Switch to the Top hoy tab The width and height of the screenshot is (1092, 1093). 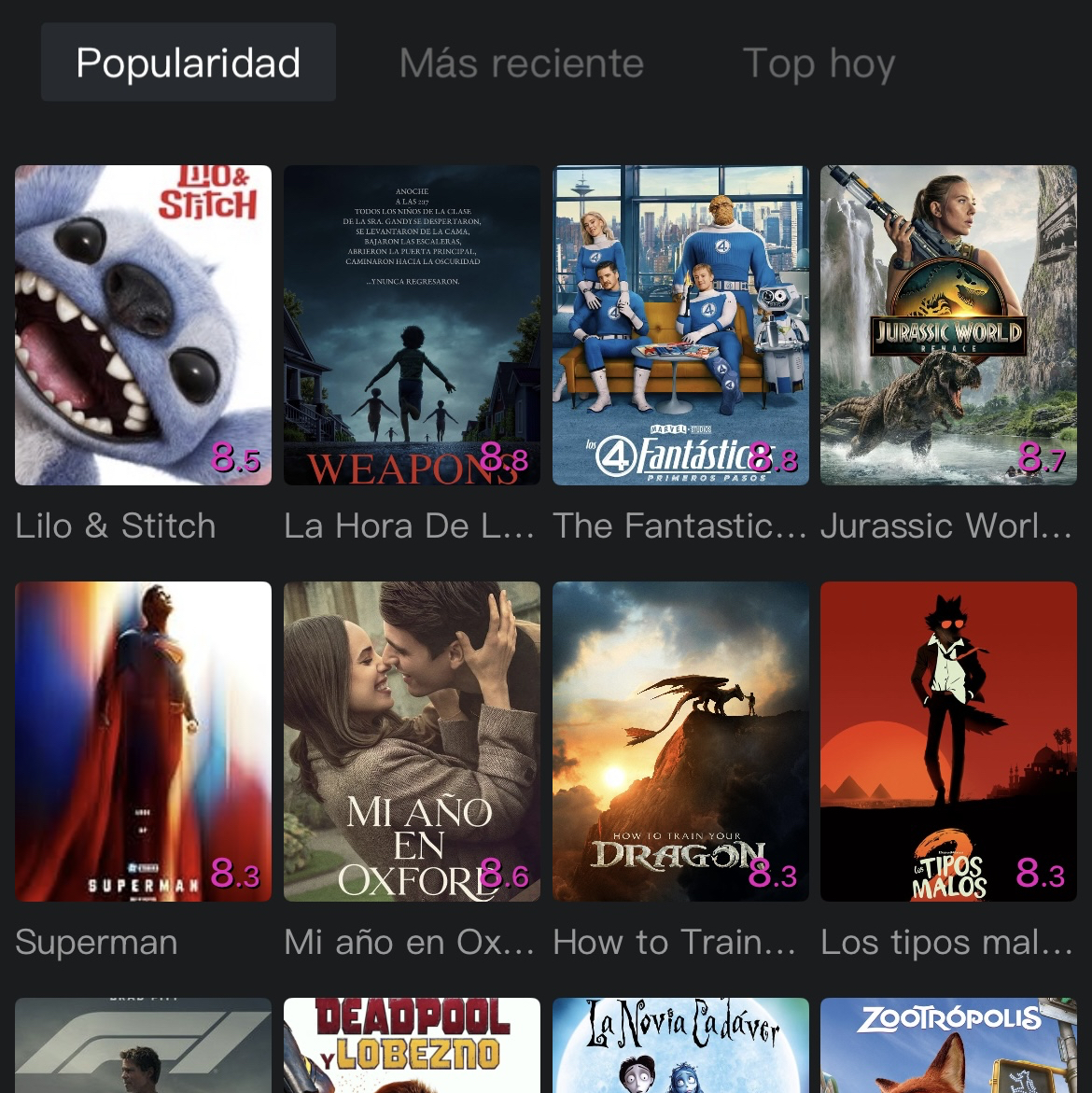[819, 63]
